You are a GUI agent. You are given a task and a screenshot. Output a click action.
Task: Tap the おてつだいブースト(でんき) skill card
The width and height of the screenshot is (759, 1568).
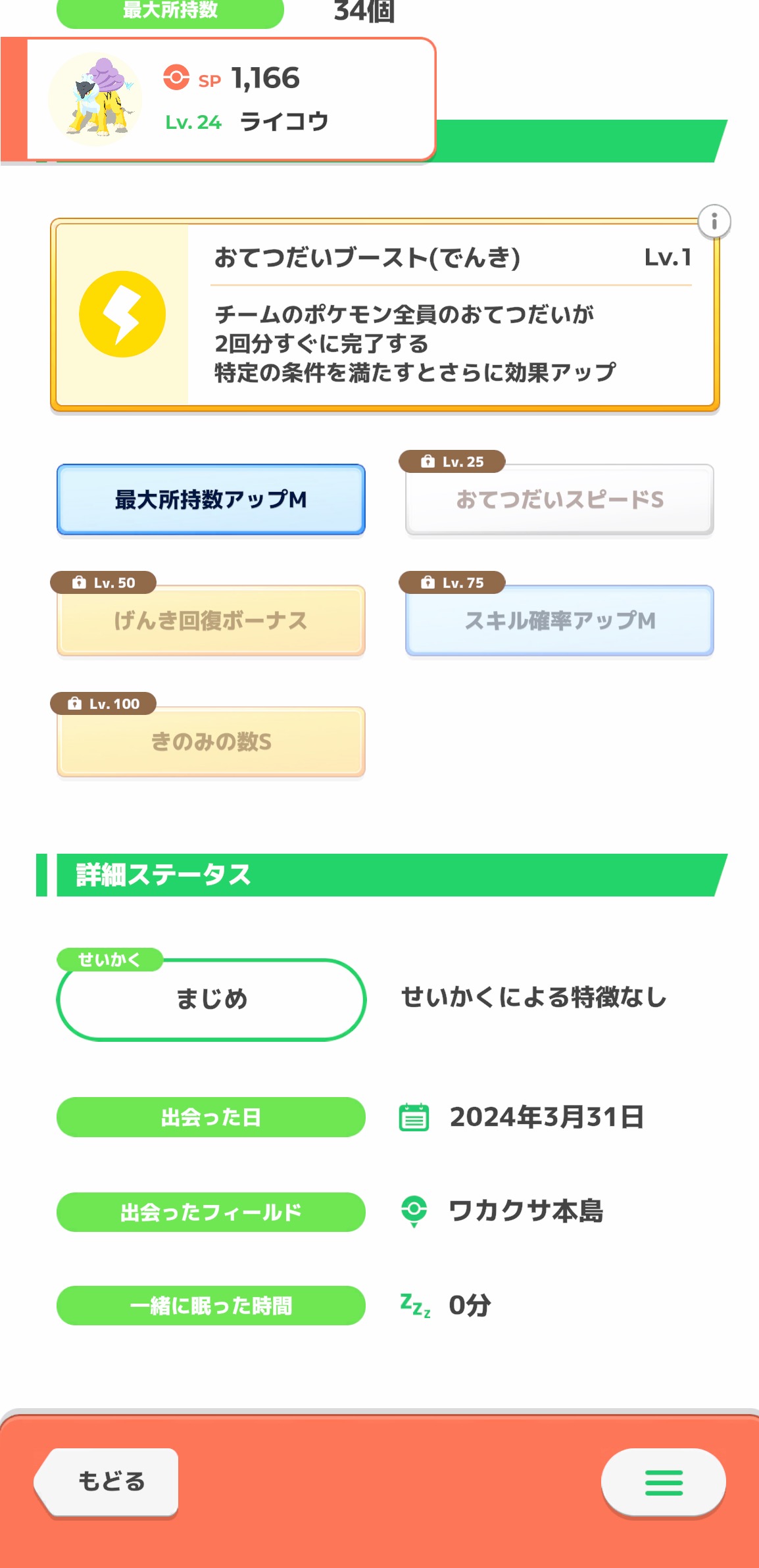[x=385, y=316]
